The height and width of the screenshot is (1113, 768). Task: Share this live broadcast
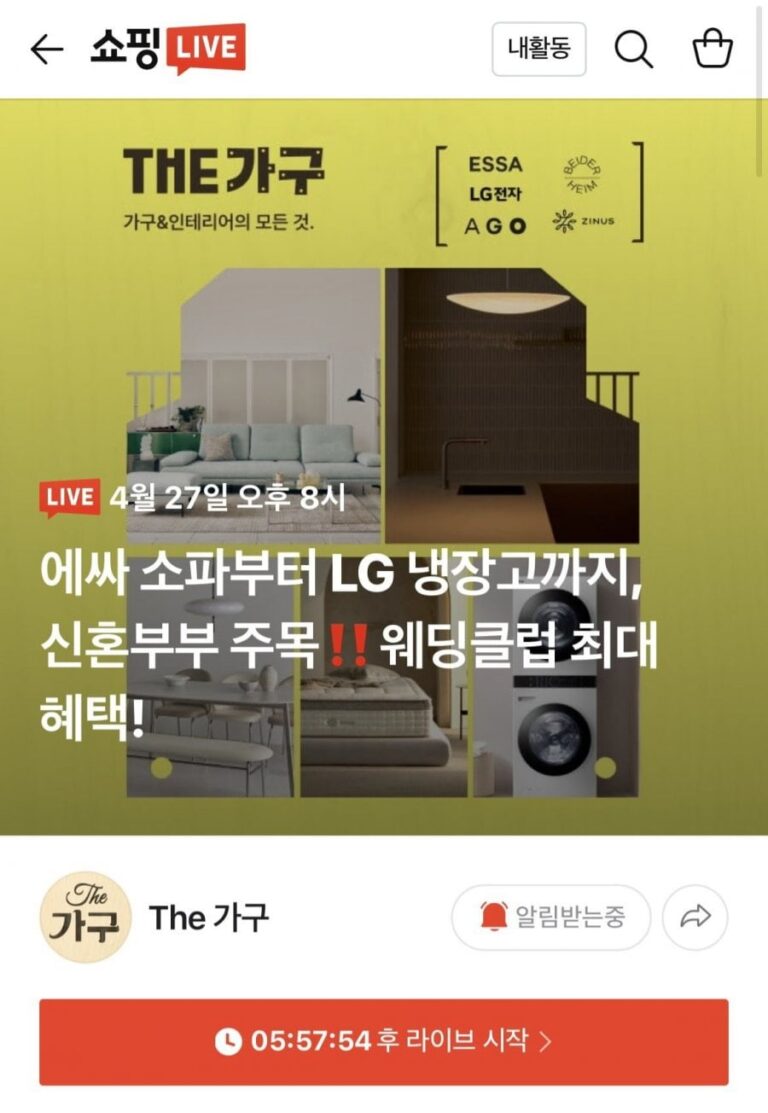point(695,917)
